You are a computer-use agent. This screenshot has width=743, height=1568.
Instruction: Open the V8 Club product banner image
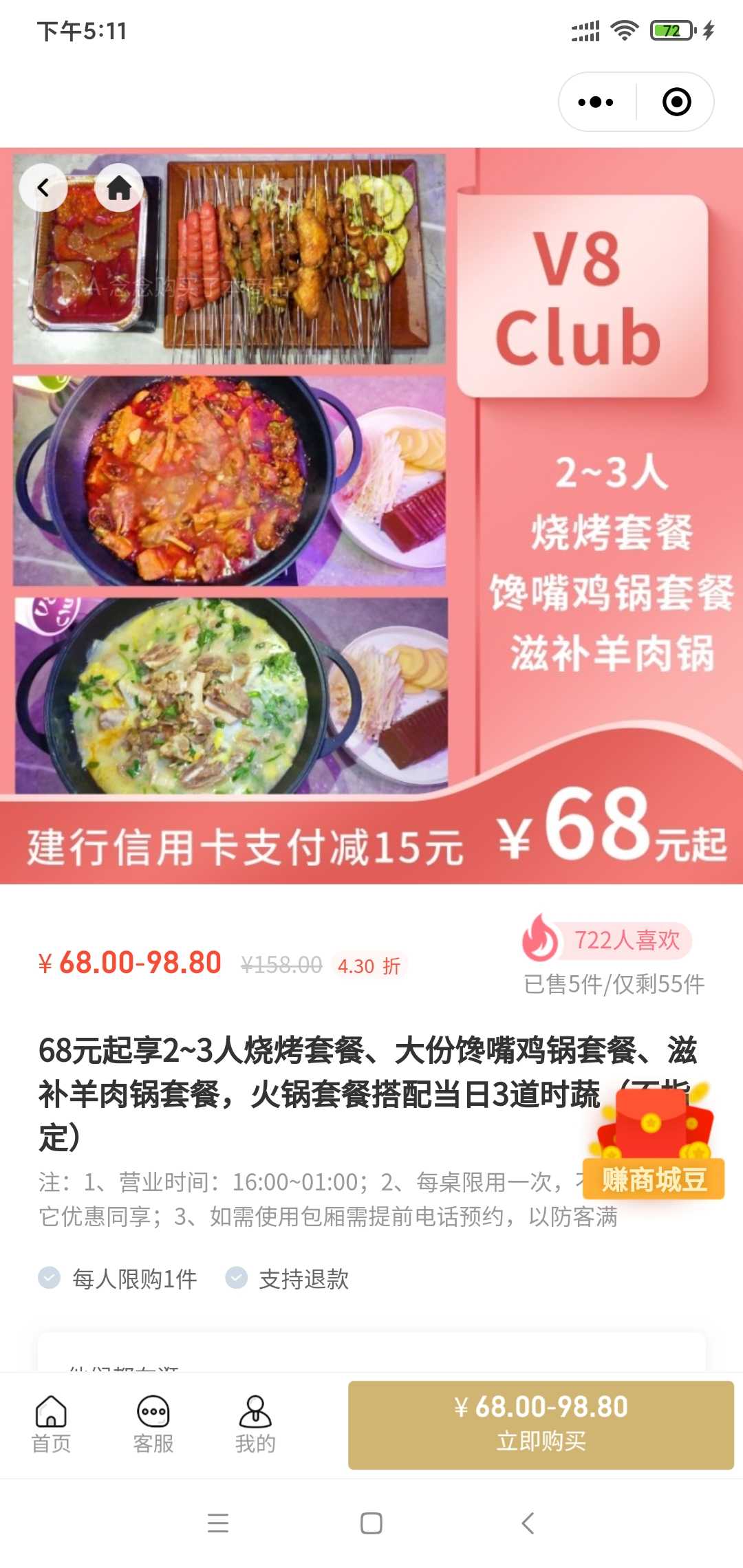[371, 516]
